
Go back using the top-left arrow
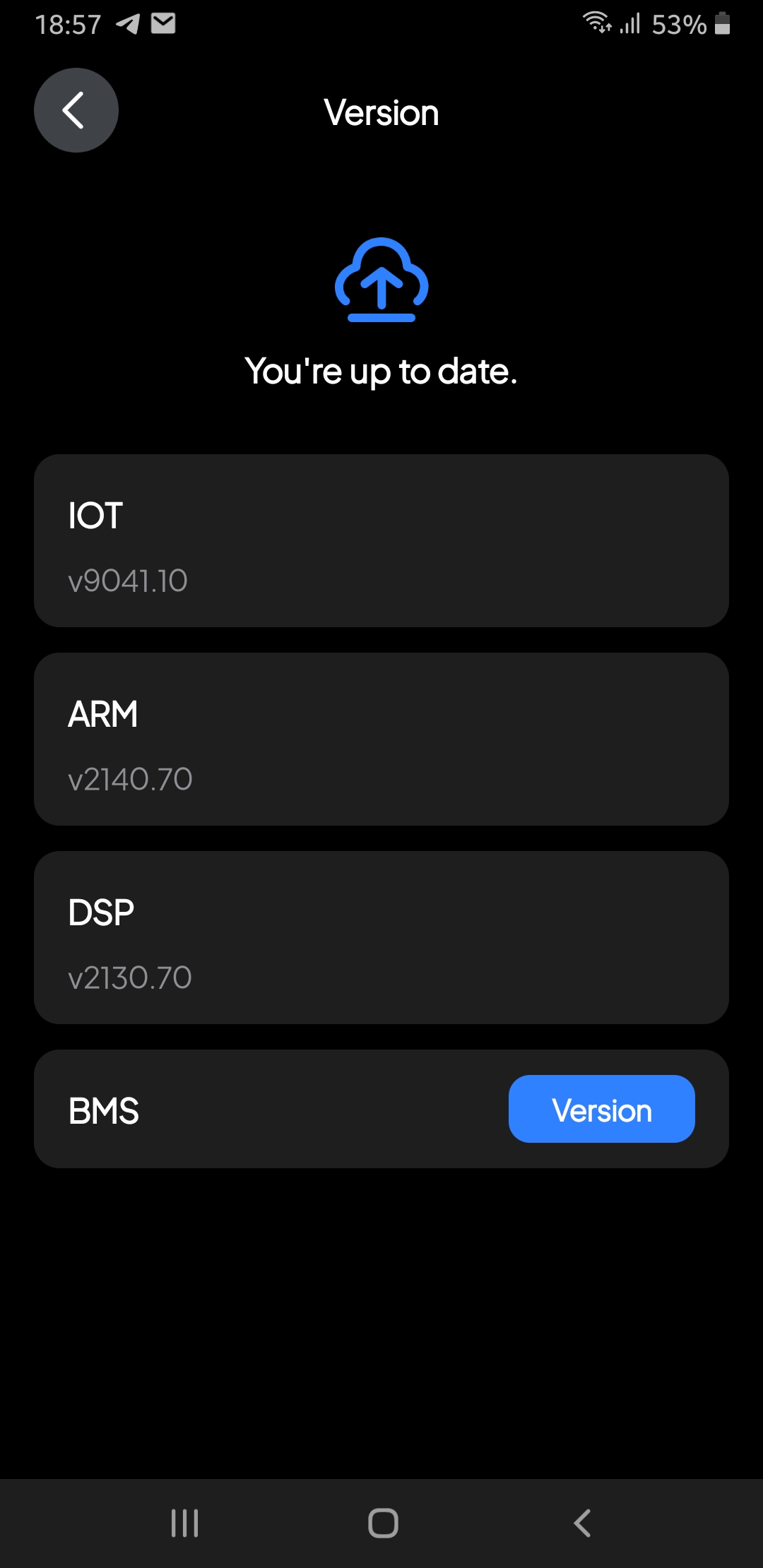pyautogui.click(x=76, y=110)
